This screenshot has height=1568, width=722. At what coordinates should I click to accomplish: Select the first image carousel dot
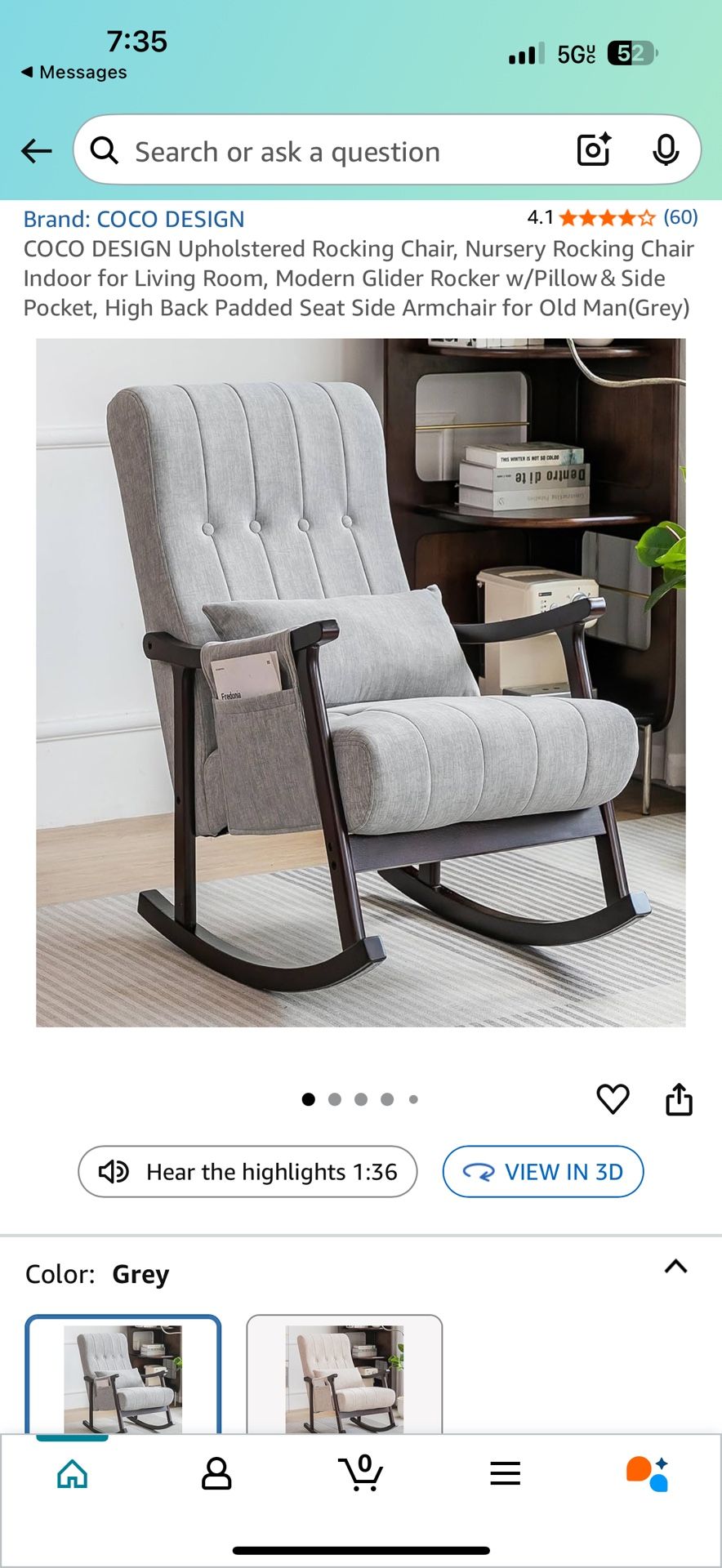309,1099
